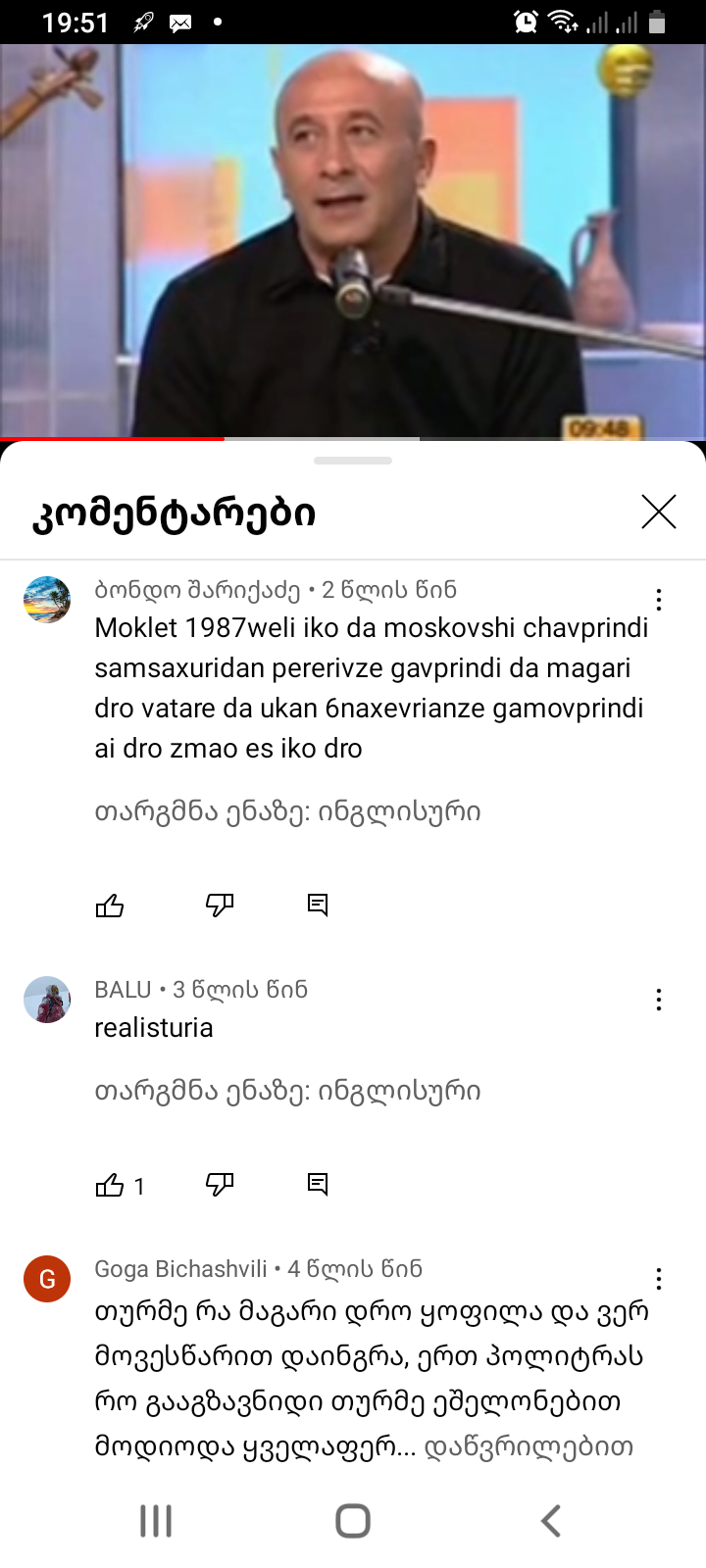Translate BALU's comment to English
Viewport: 706px width, 1568px height.
tap(287, 1091)
